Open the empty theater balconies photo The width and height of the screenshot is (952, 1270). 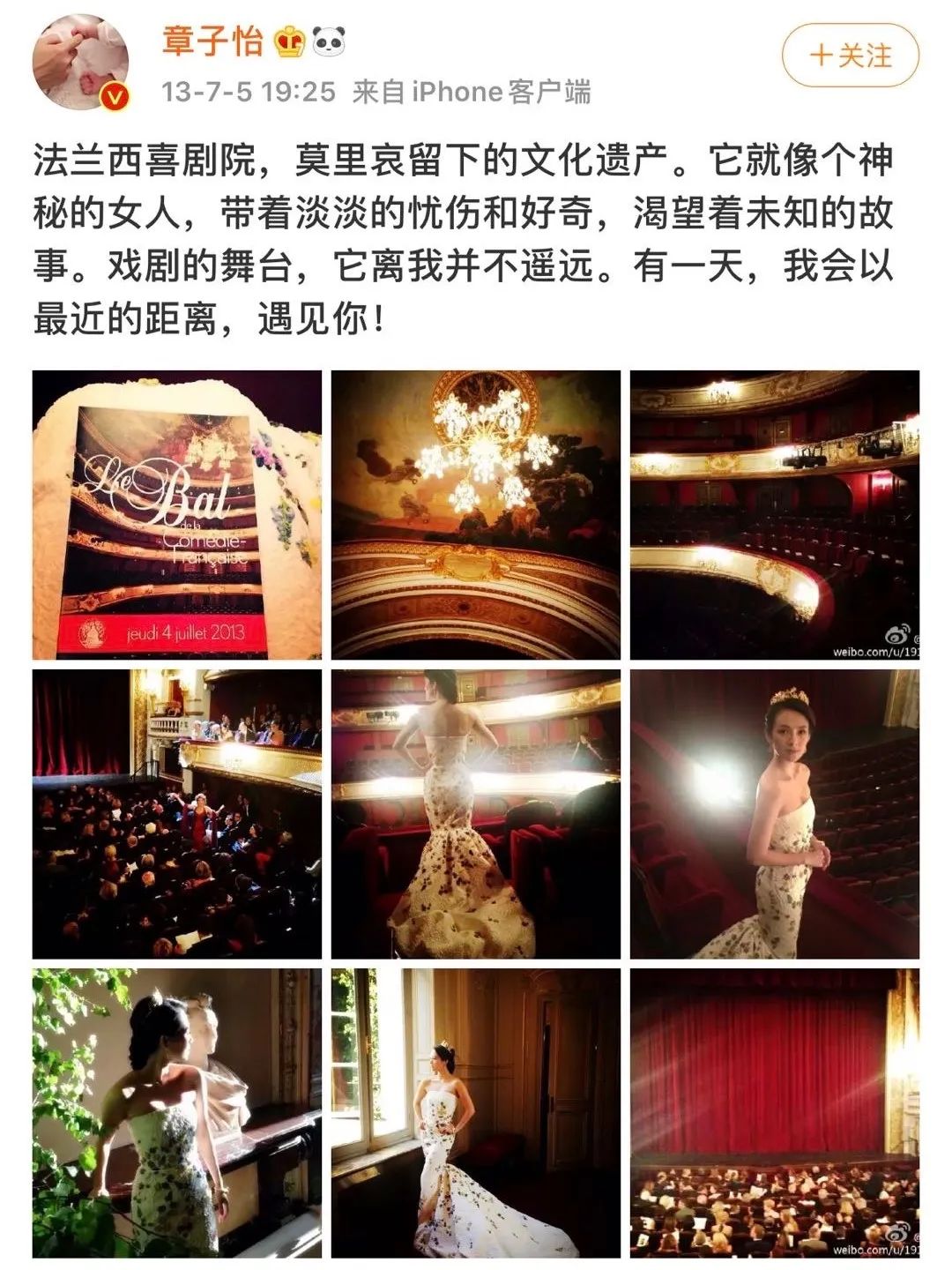(x=774, y=515)
